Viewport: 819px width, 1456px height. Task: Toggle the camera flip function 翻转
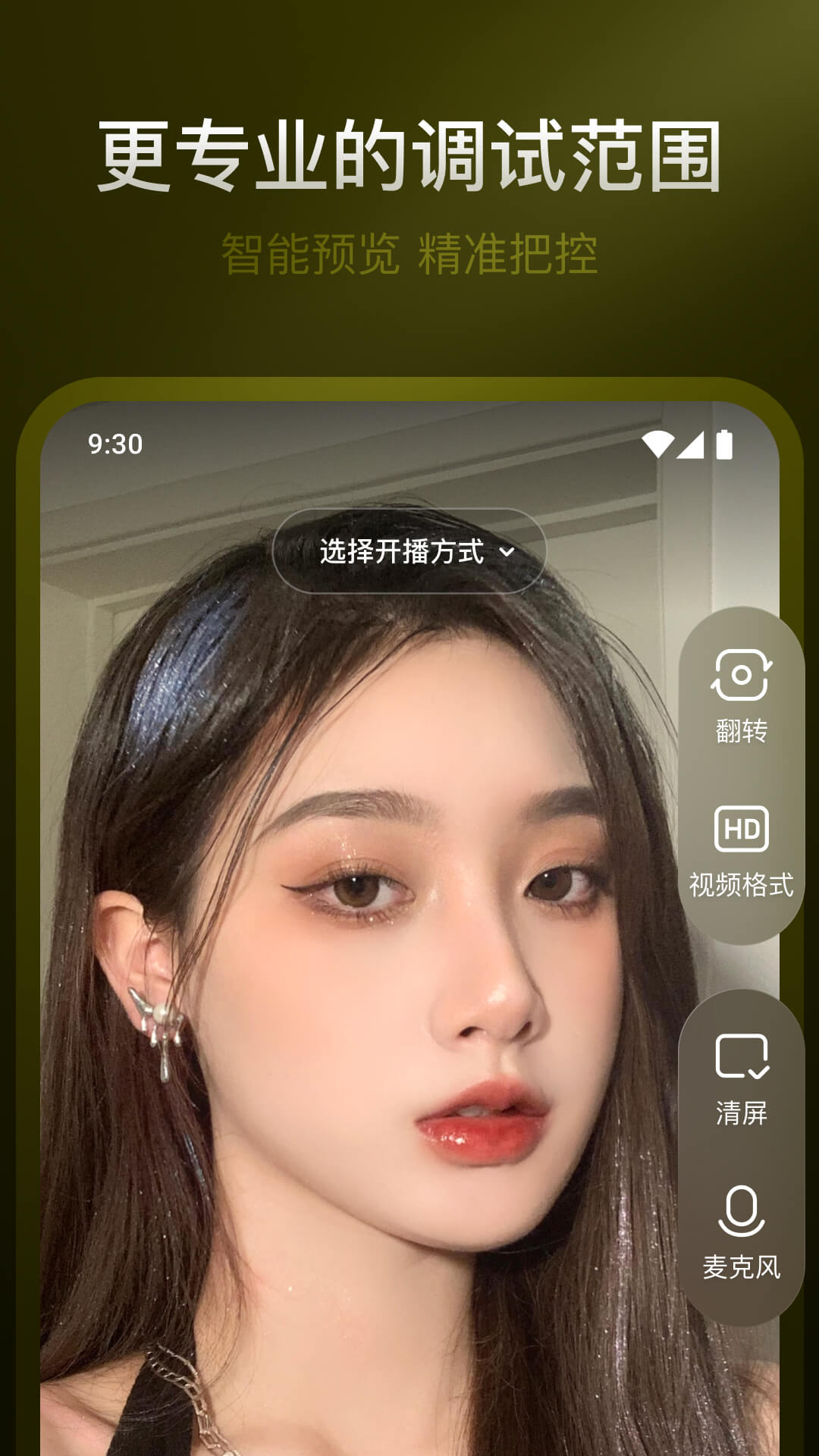[742, 698]
